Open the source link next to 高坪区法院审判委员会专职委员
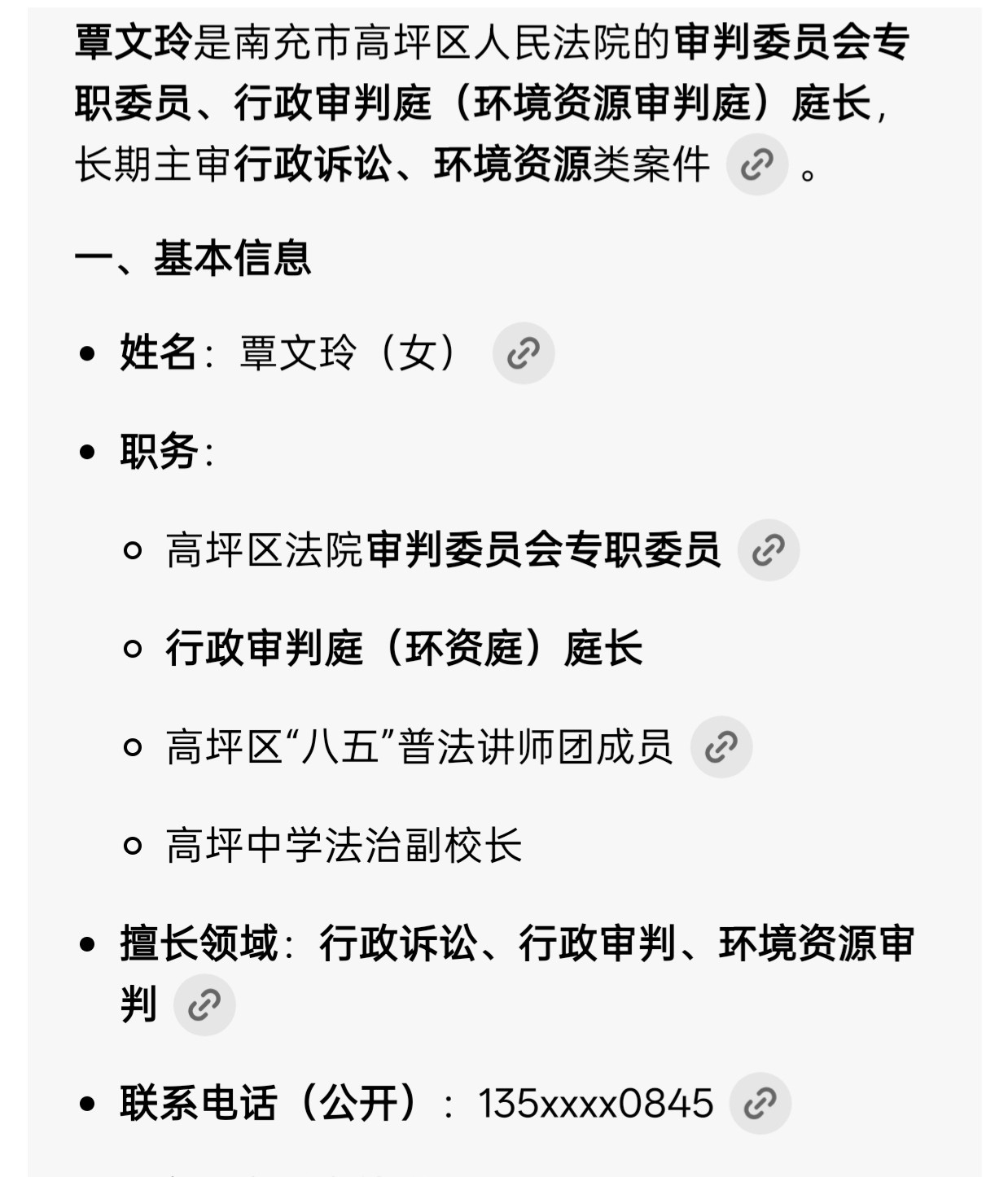1008x1177 pixels. click(x=769, y=550)
